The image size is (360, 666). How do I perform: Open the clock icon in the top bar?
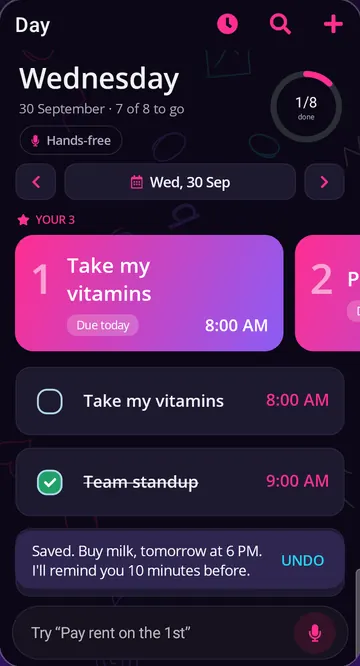(227, 24)
